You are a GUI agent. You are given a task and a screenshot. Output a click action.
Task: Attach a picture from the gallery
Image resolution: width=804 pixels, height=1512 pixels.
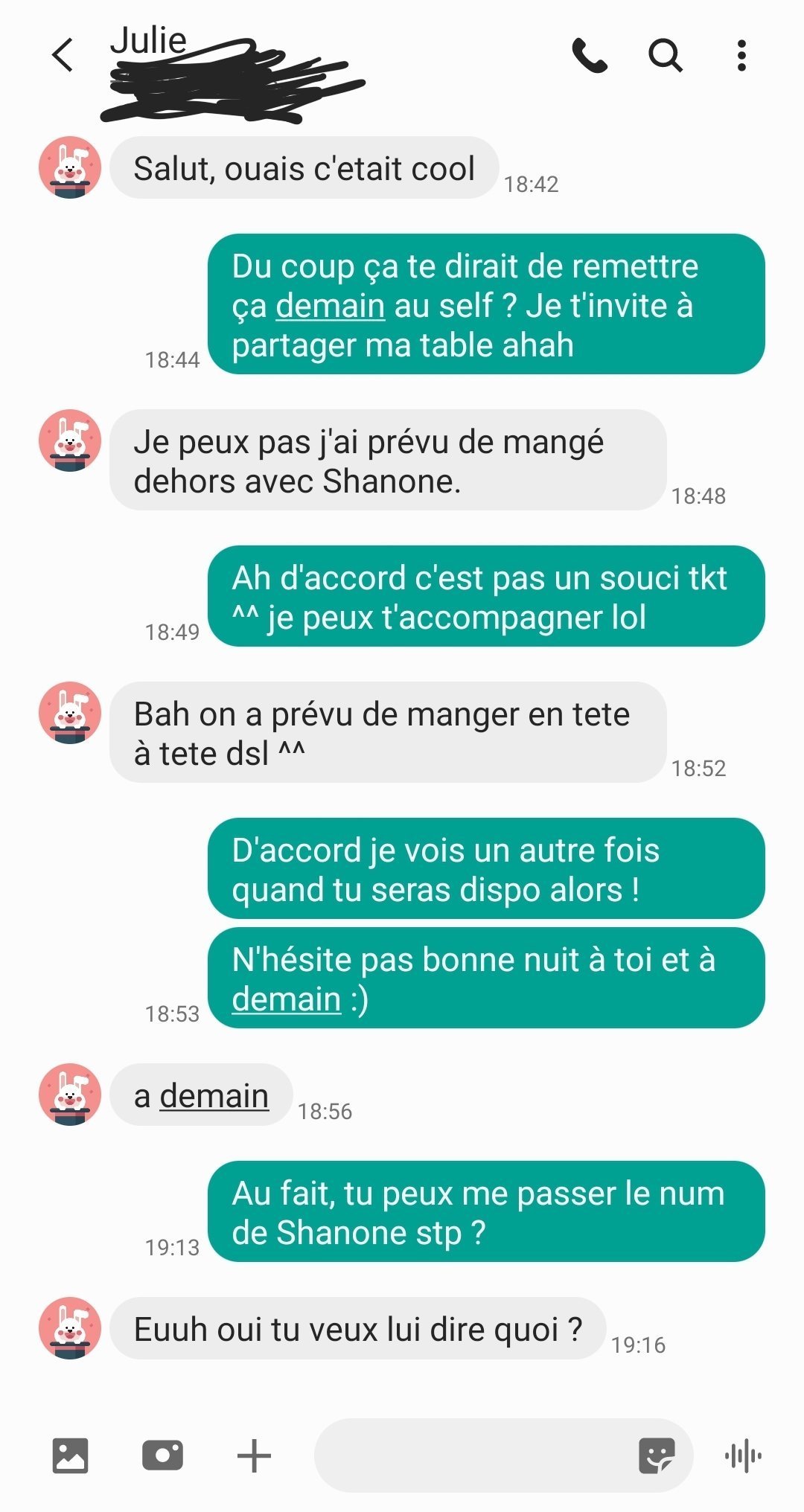[70, 1455]
